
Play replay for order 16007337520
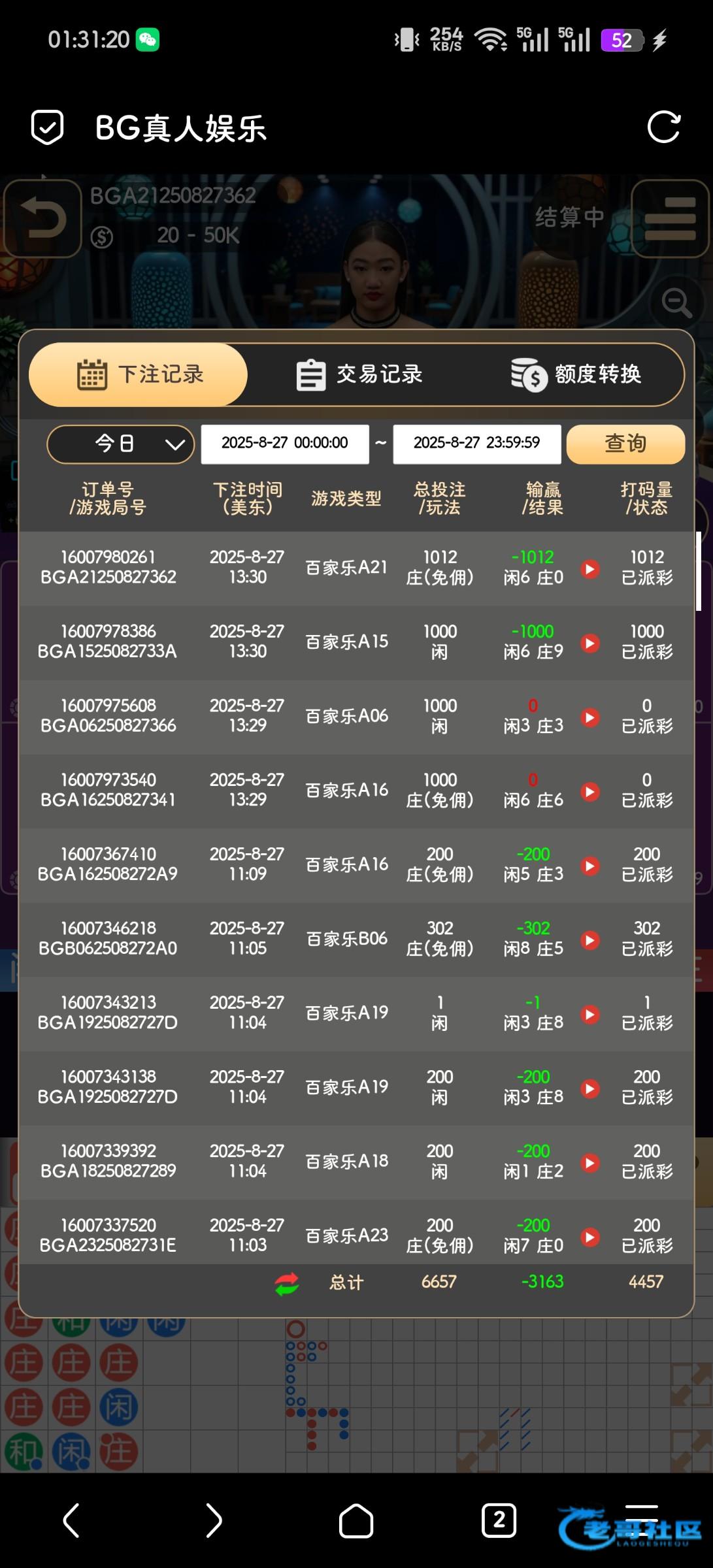coord(590,1237)
